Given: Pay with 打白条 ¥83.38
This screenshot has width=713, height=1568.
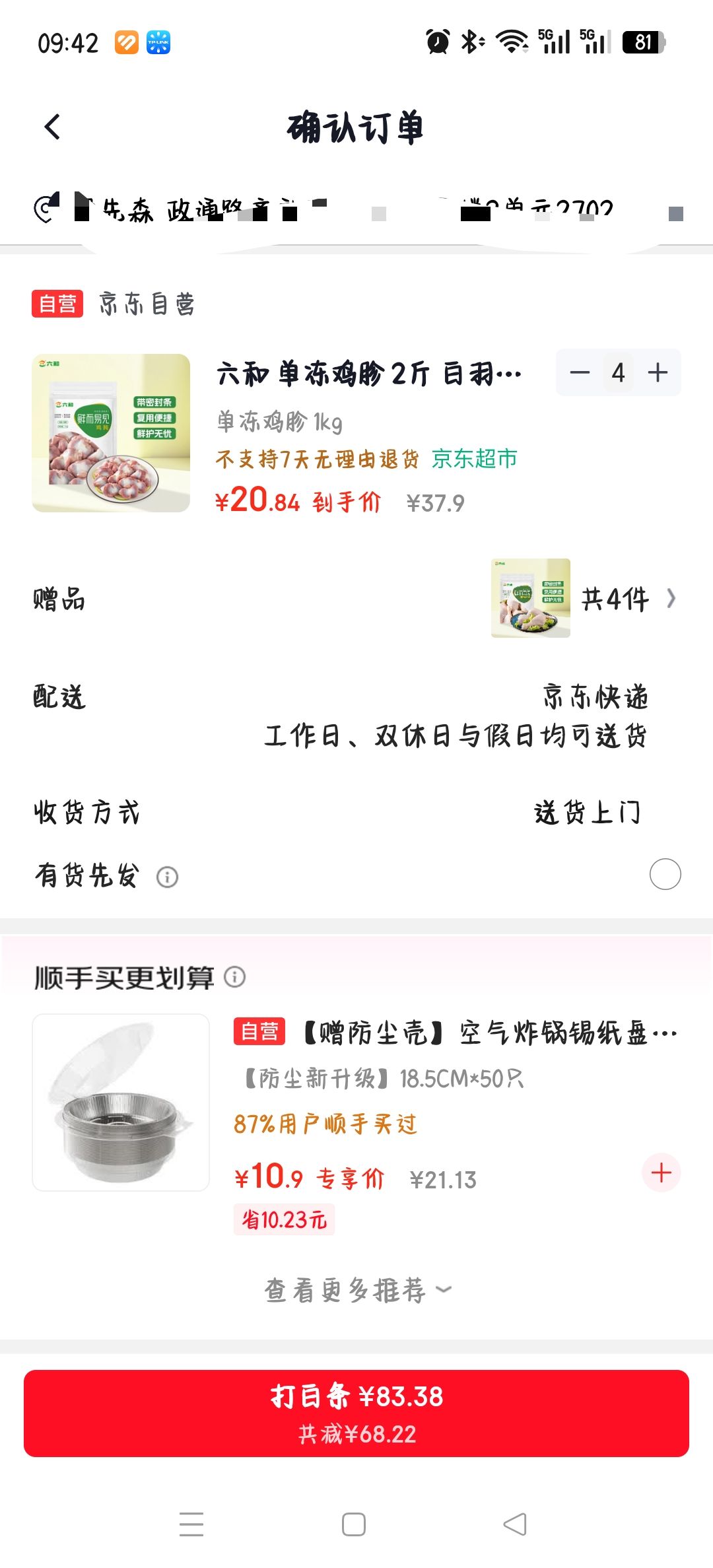Looking at the screenshot, I should [x=356, y=1414].
